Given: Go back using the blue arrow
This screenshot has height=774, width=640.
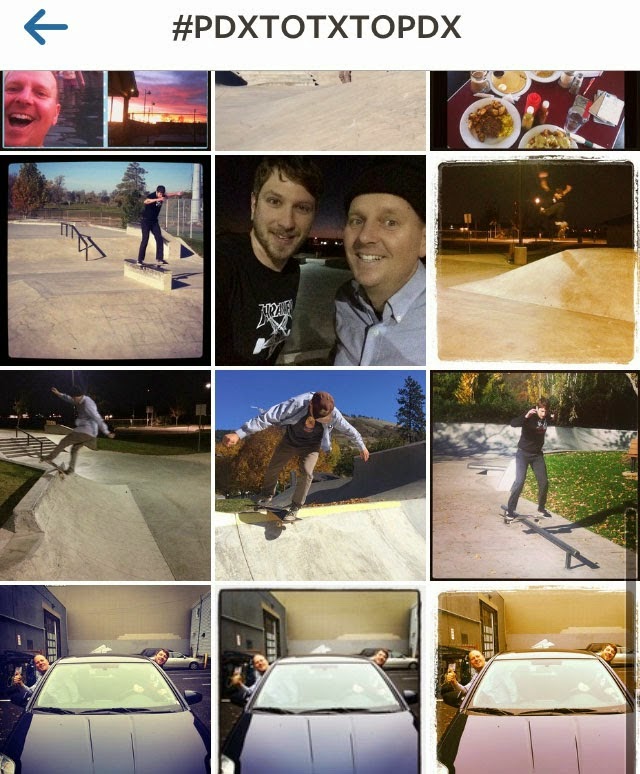Looking at the screenshot, I should (x=45, y=27).
